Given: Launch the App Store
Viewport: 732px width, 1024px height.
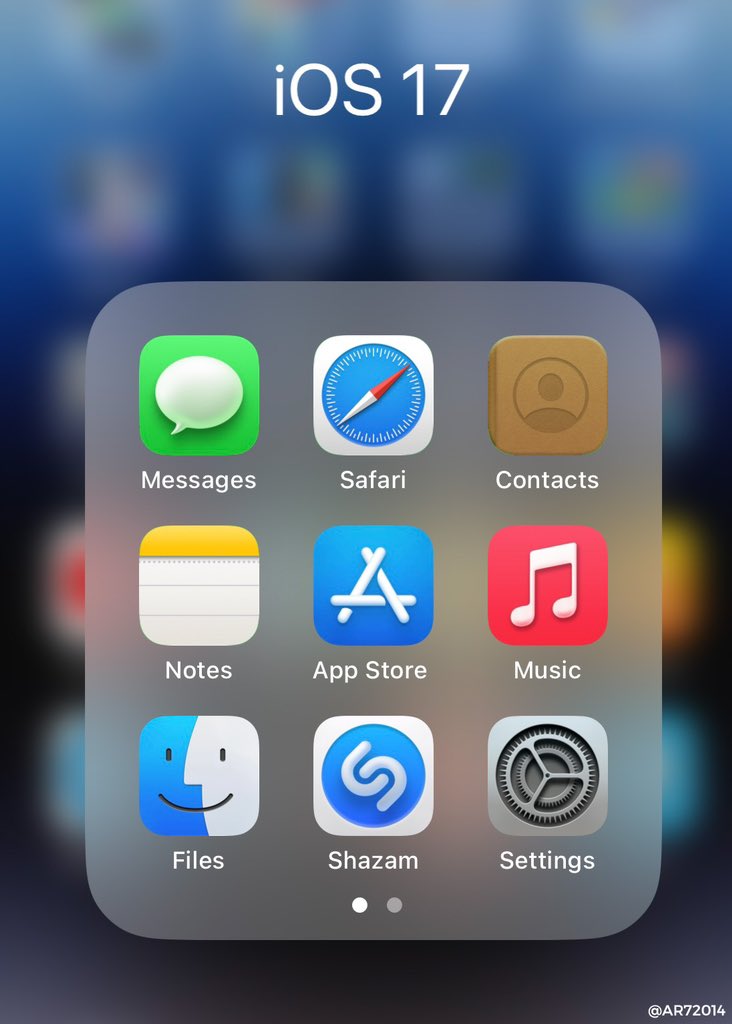Looking at the screenshot, I should pyautogui.click(x=373, y=585).
